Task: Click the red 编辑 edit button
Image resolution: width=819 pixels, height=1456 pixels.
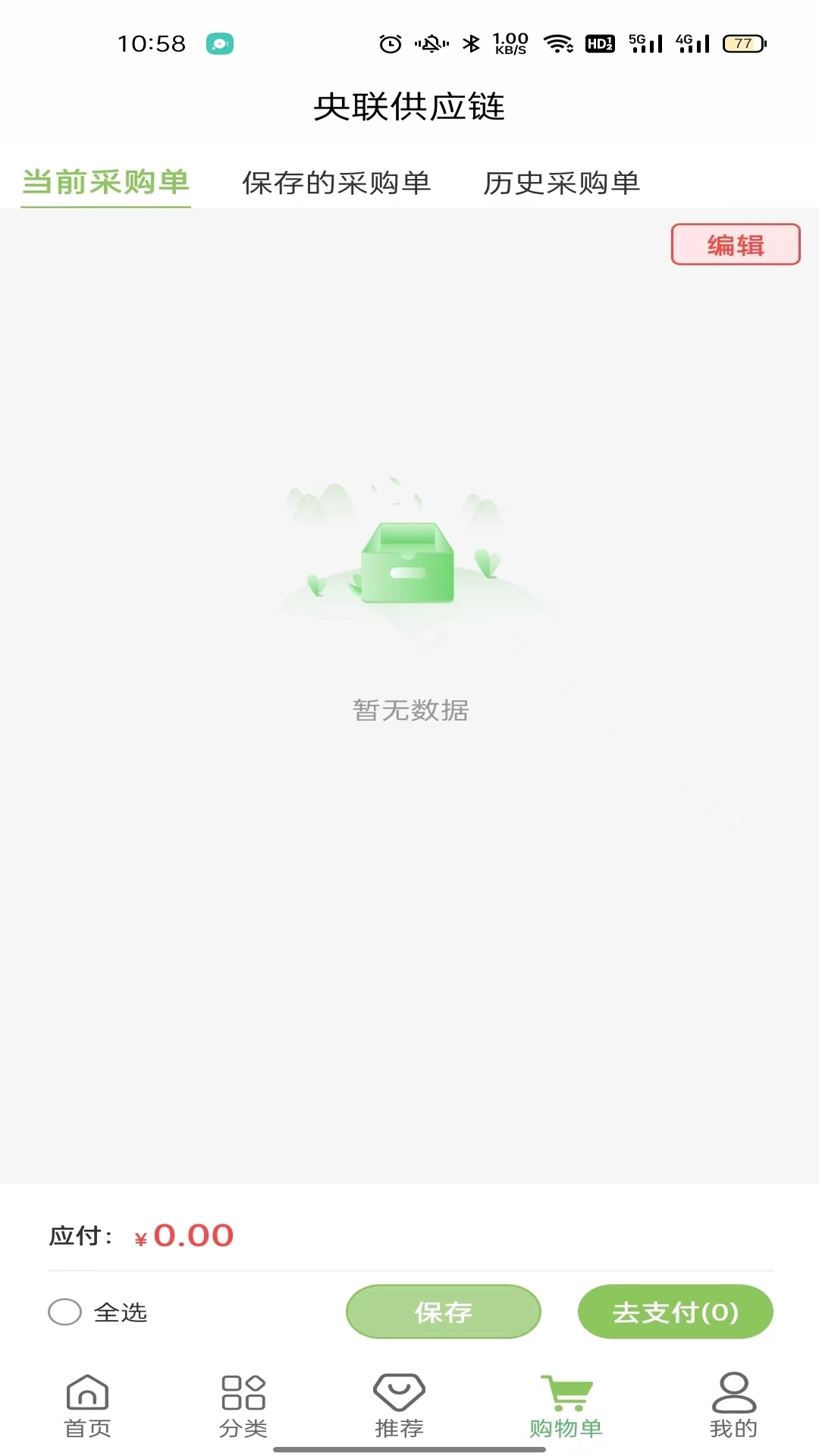Action: click(735, 244)
